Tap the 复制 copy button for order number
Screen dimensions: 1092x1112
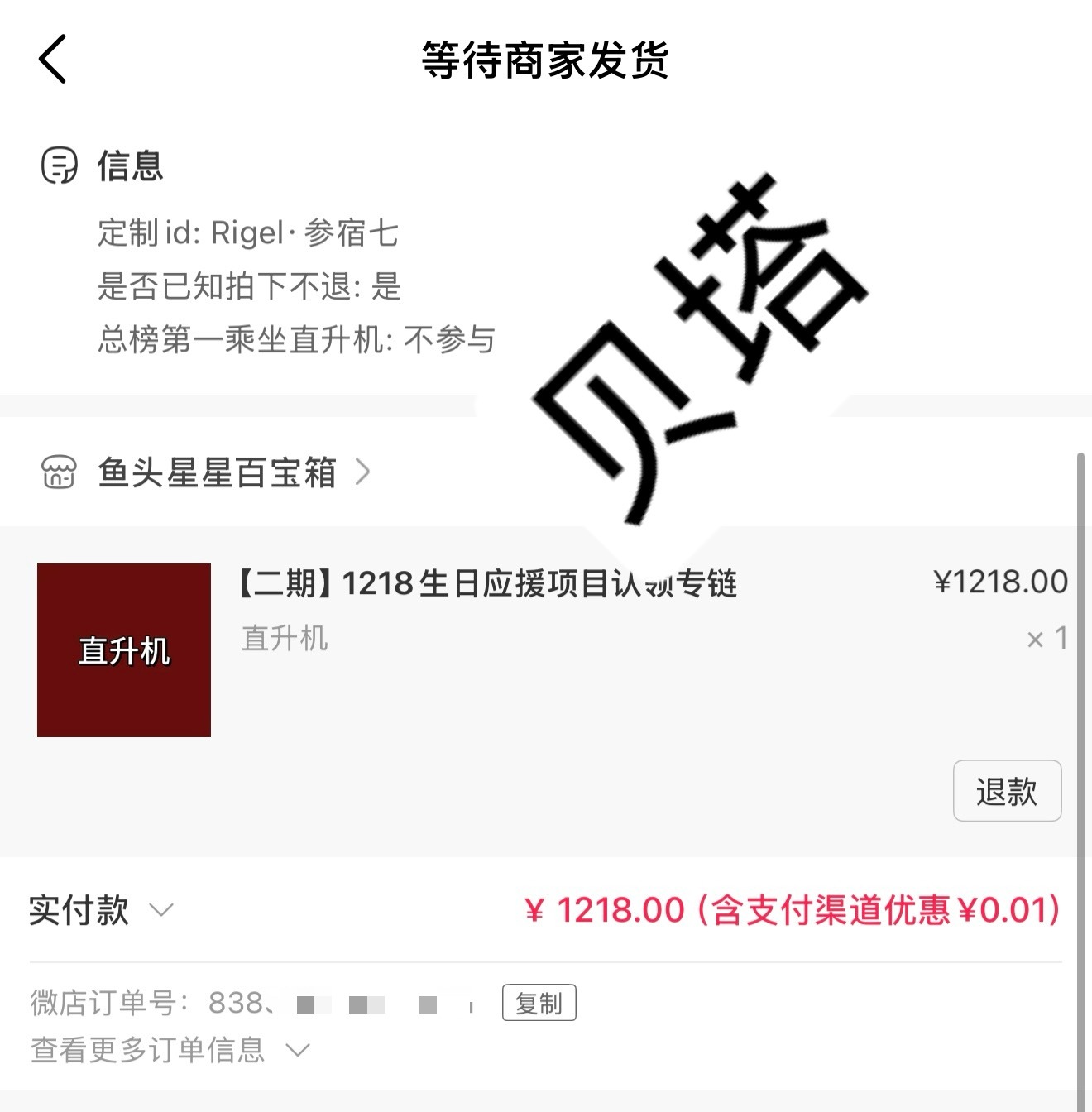538,1003
